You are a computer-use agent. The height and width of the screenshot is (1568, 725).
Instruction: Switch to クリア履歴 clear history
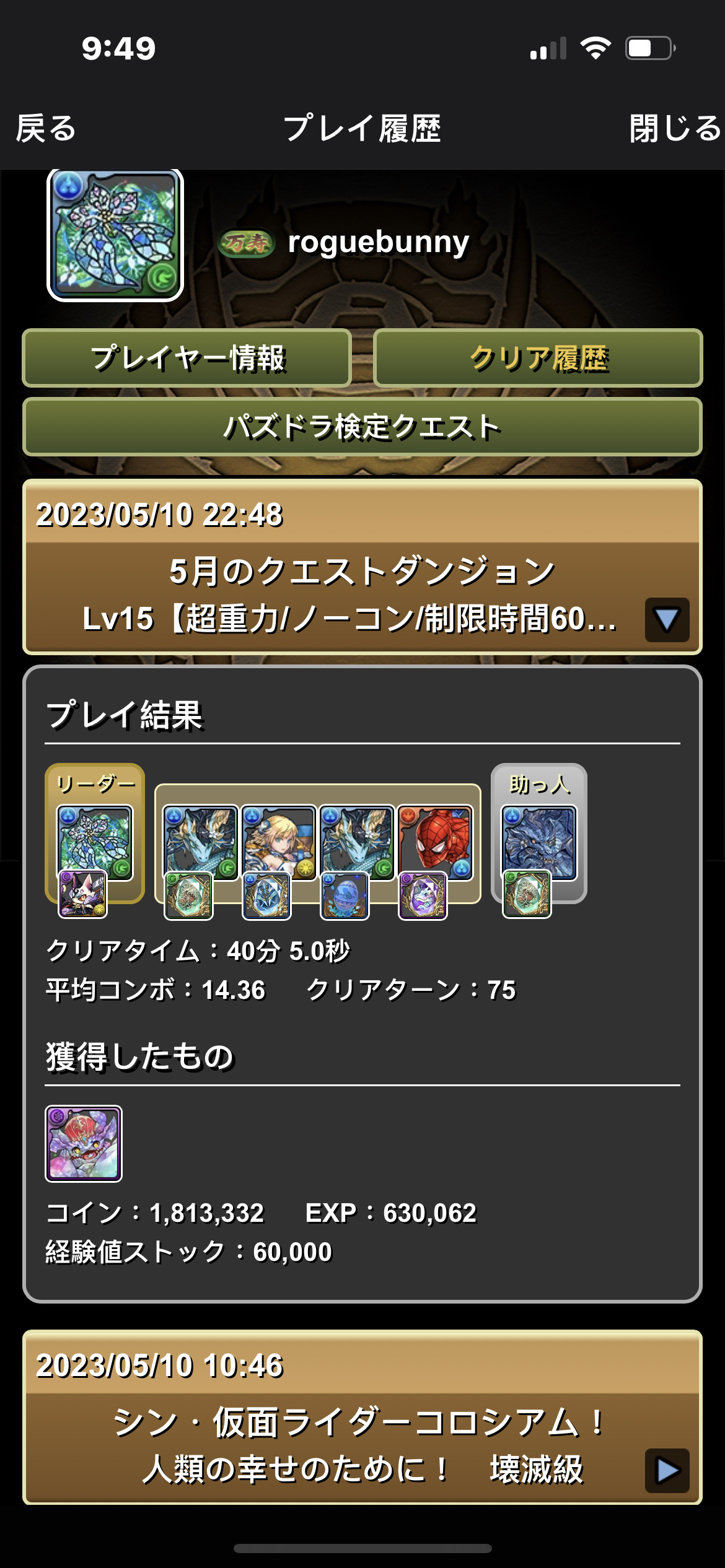click(538, 358)
